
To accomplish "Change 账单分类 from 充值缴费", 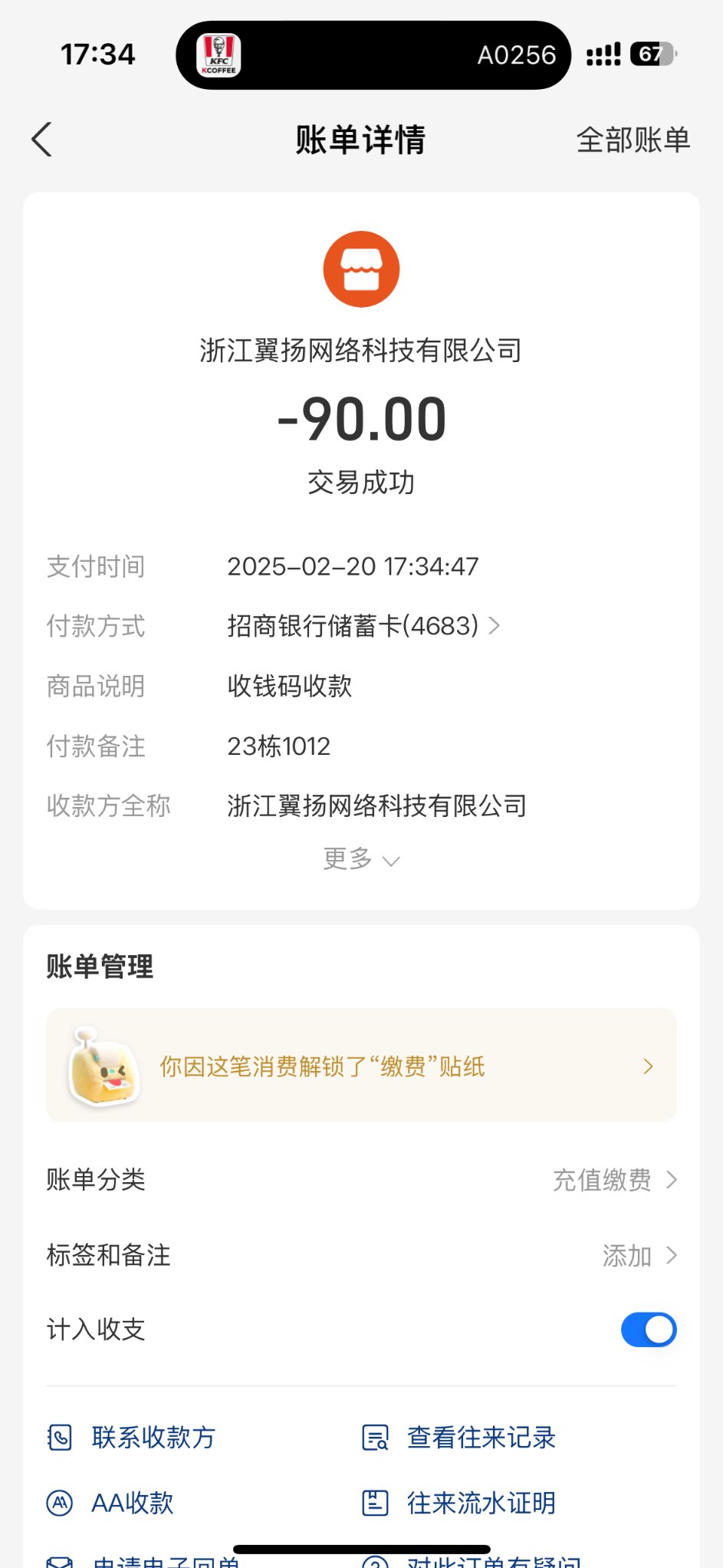I will [613, 1180].
